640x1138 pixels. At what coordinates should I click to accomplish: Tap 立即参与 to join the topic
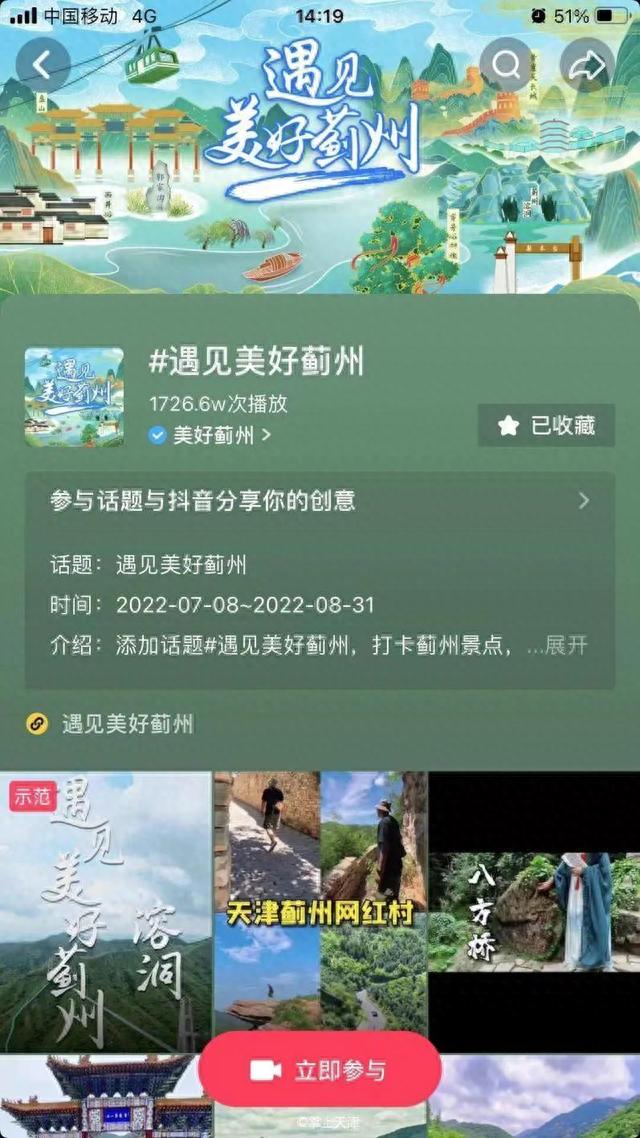pyautogui.click(x=320, y=1071)
